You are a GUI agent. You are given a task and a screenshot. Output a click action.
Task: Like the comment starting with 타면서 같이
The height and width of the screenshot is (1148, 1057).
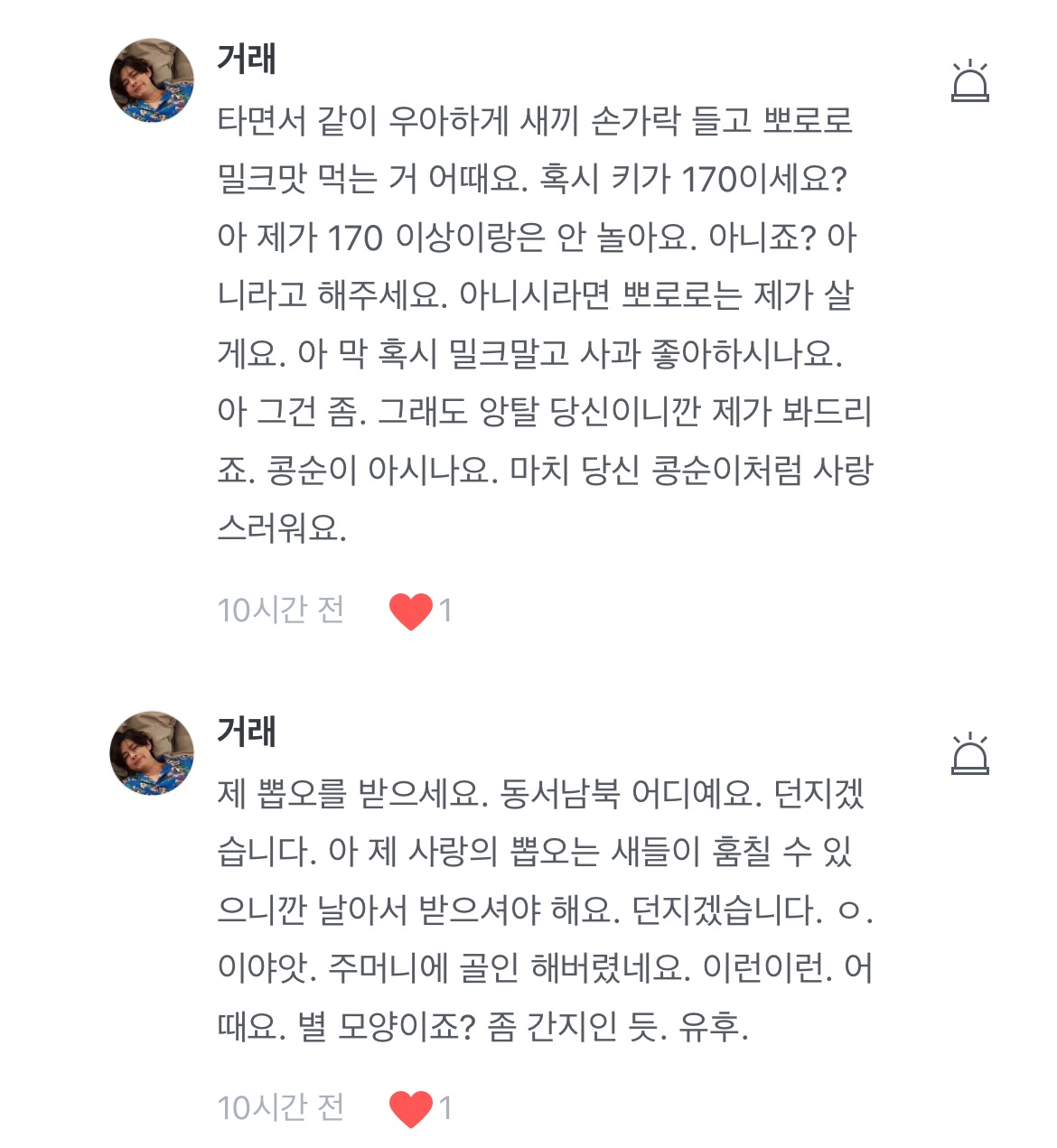point(411,611)
